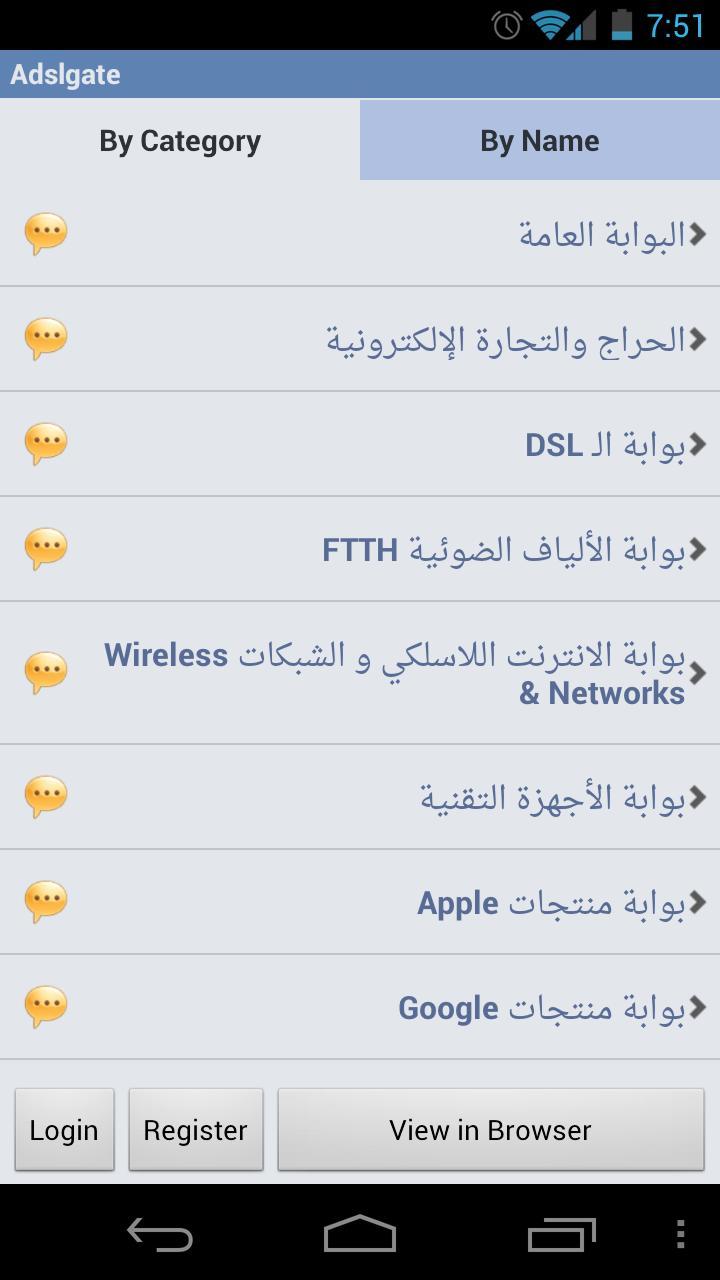Select the chat icon next to FTTH forum
The width and height of the screenshot is (720, 1280).
45,548
